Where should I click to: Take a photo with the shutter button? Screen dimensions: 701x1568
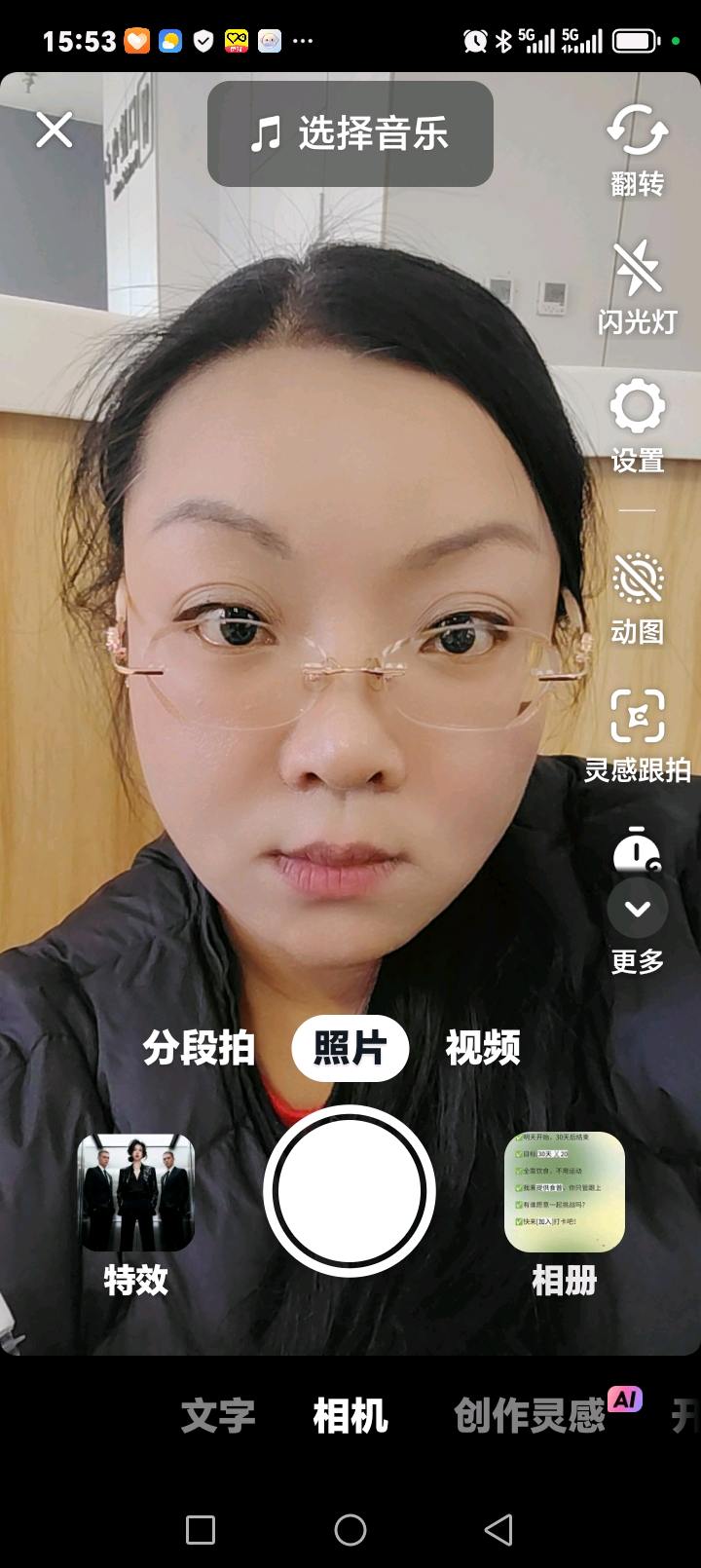(350, 1190)
